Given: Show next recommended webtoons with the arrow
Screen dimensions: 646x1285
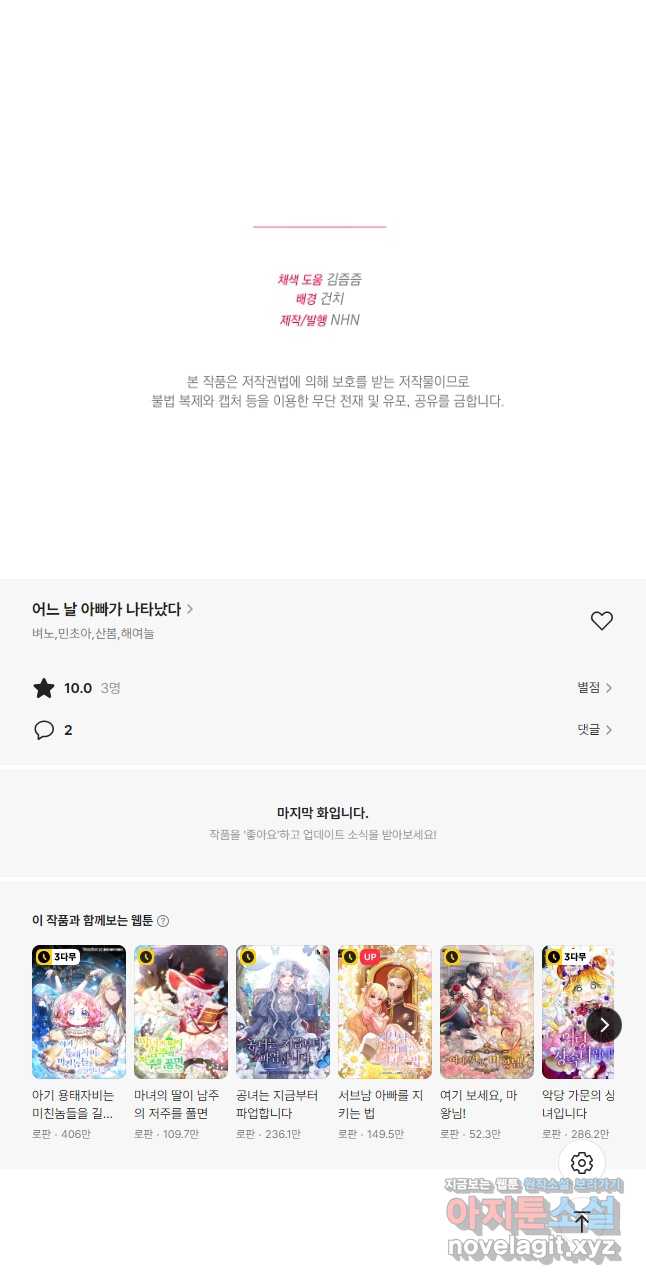Looking at the screenshot, I should point(604,1025).
